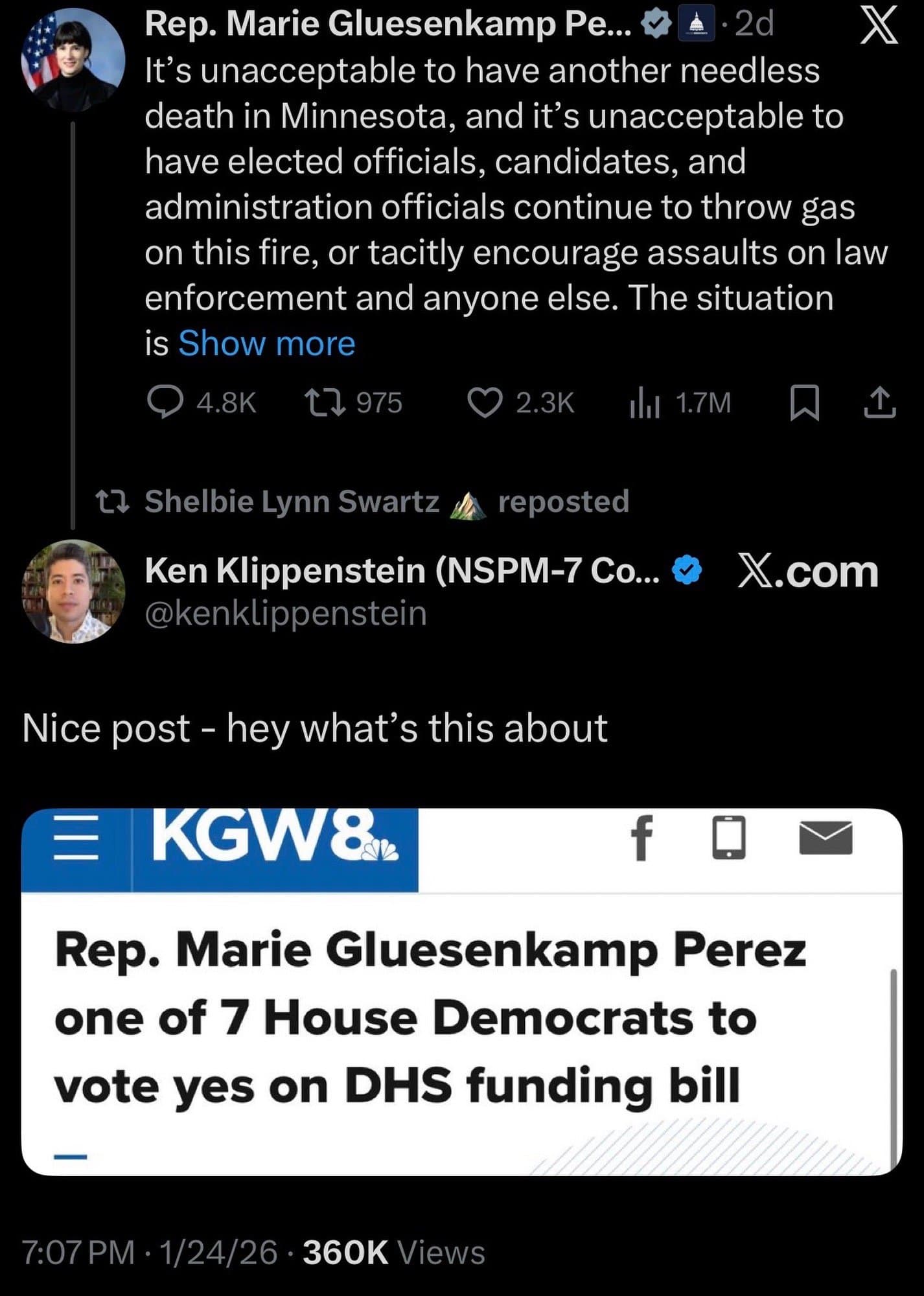Like Rep. Marie Gluesenkamp Perez's post
Screen dimensions: 924x1296
(485, 402)
